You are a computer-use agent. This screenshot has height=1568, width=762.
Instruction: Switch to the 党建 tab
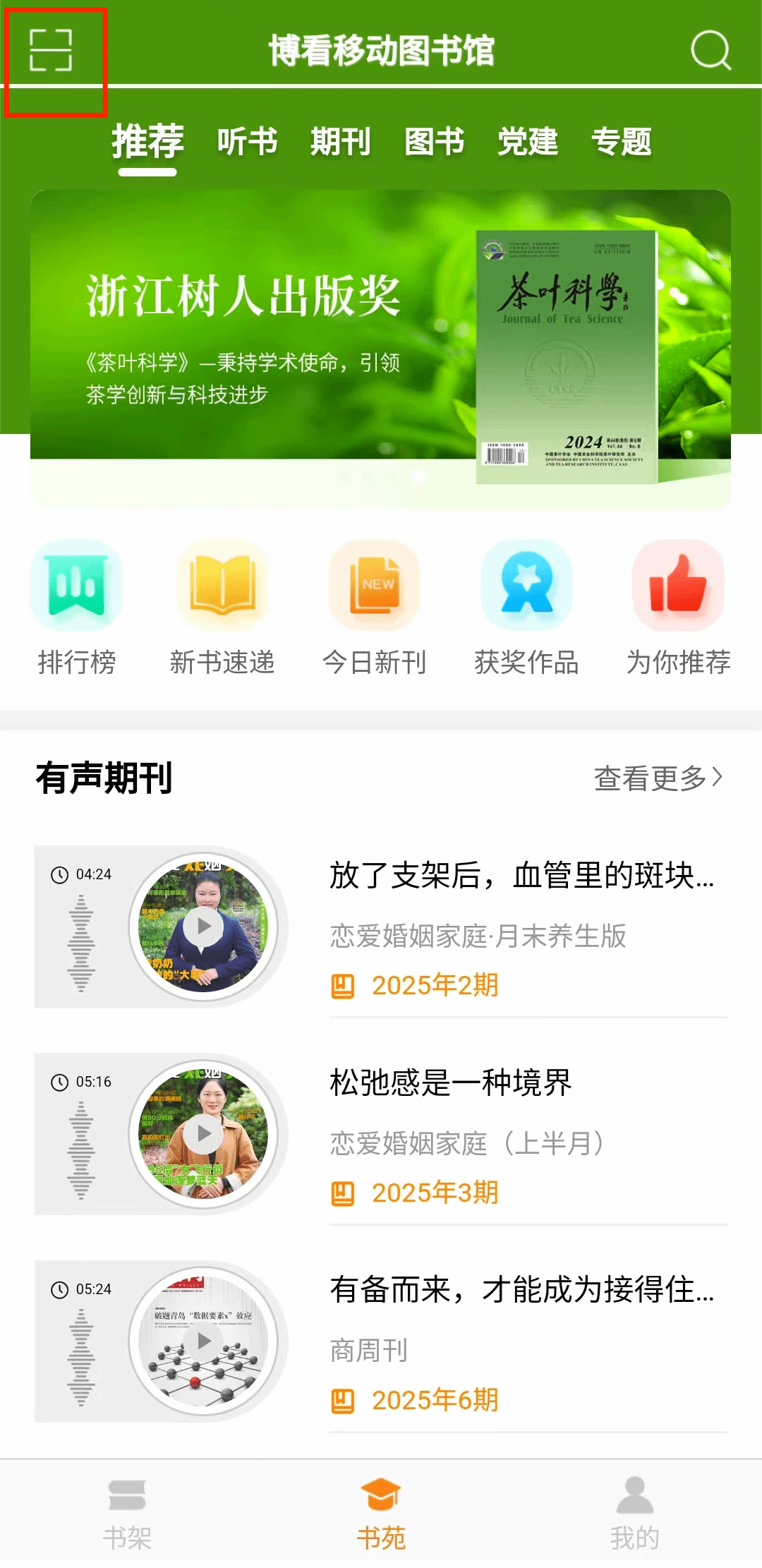click(527, 142)
